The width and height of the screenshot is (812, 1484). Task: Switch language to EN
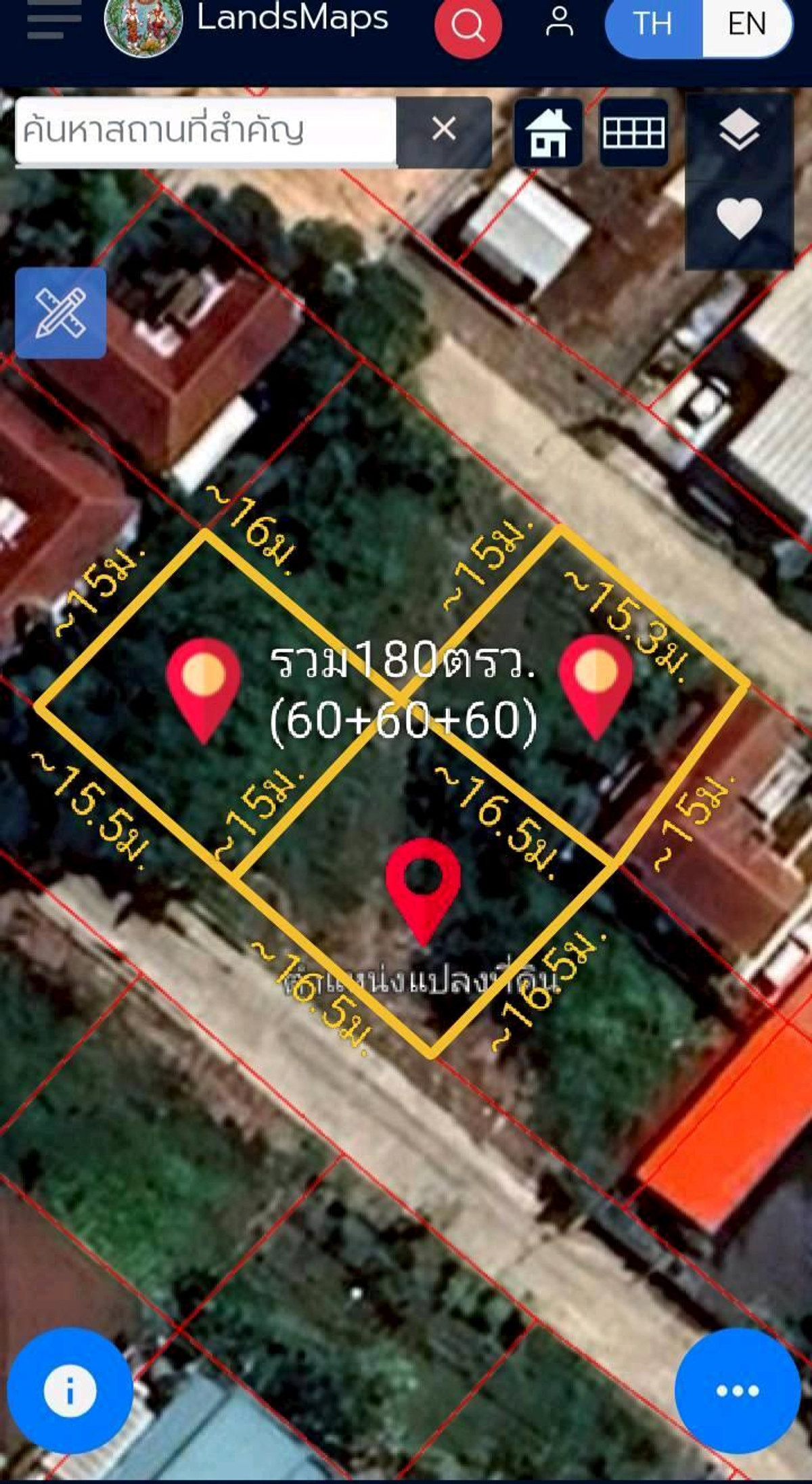pos(746,24)
